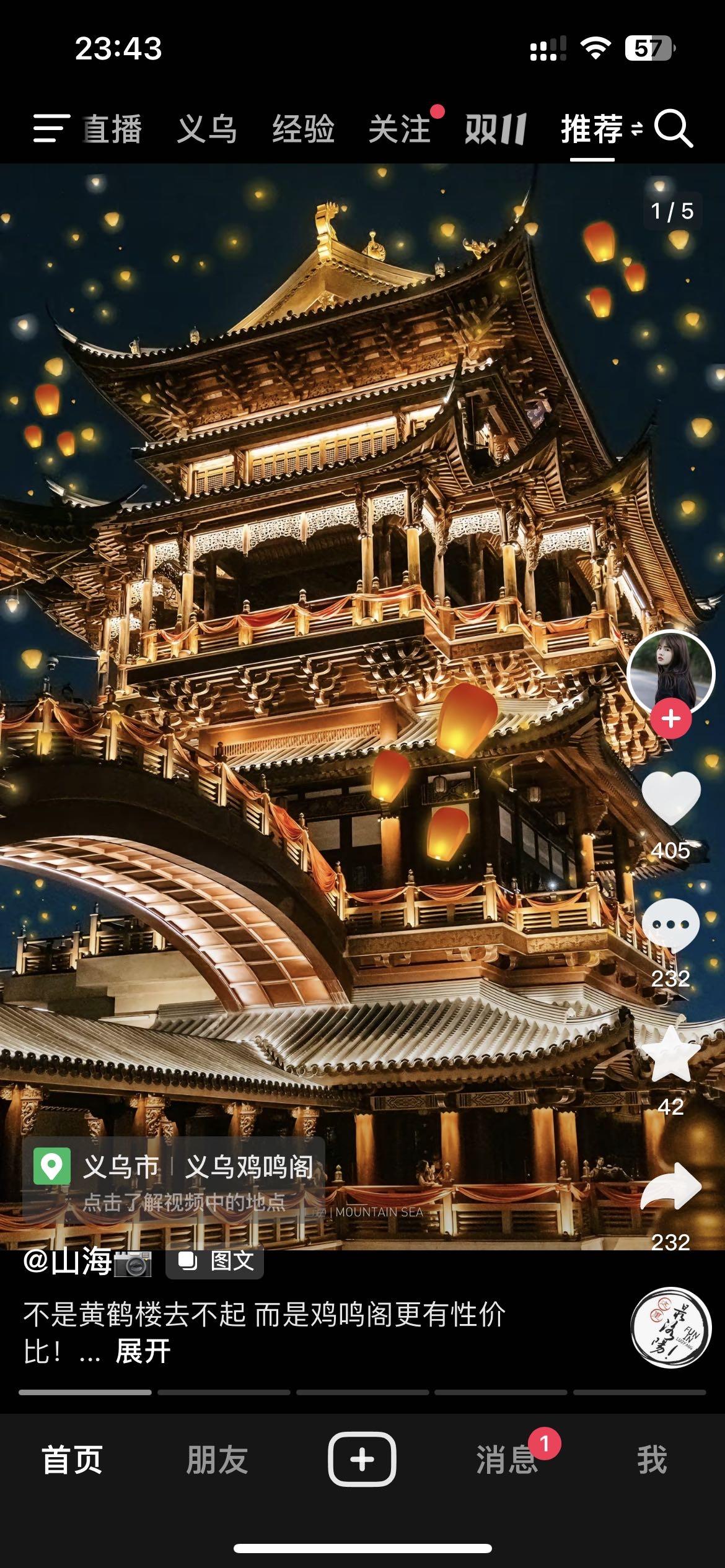The width and height of the screenshot is (725, 1568).
Task: Open the 消息 tab
Action: pyautogui.click(x=507, y=1460)
